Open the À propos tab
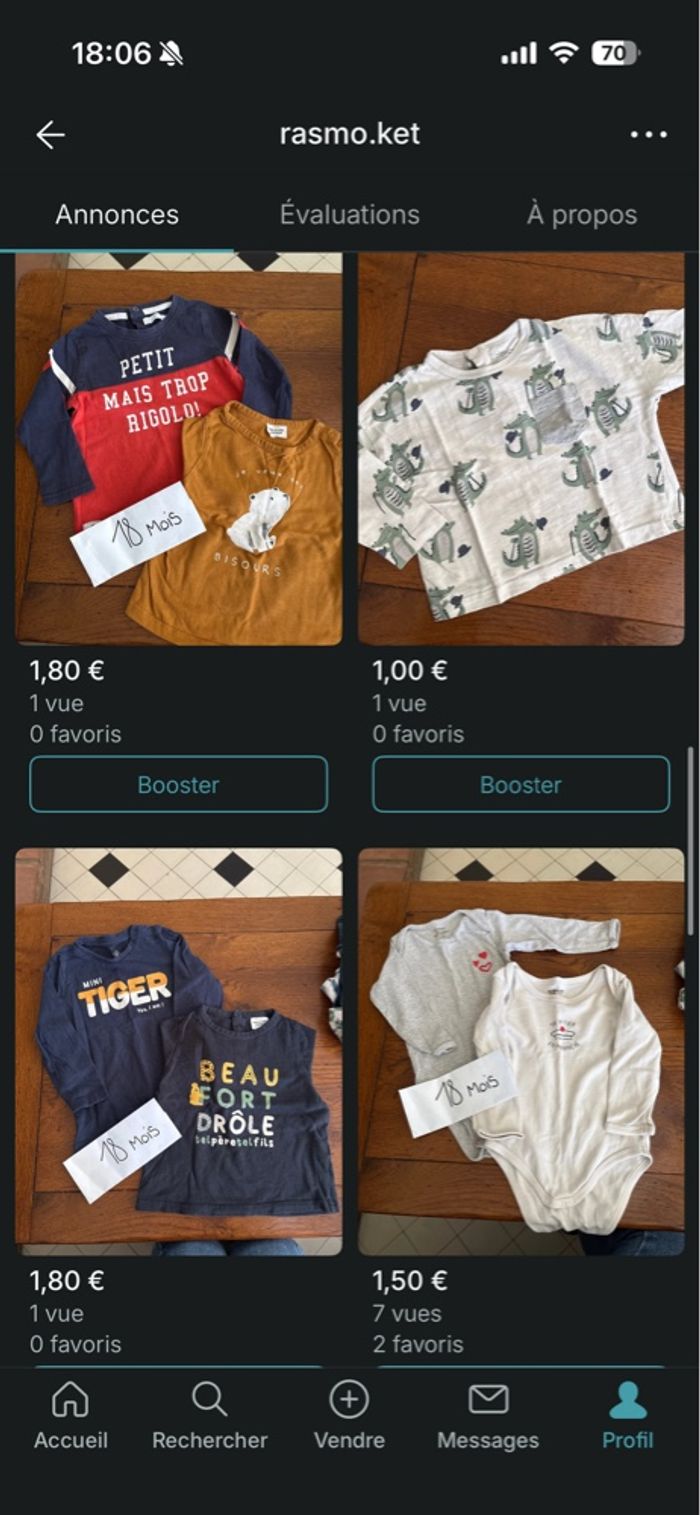 [581, 214]
